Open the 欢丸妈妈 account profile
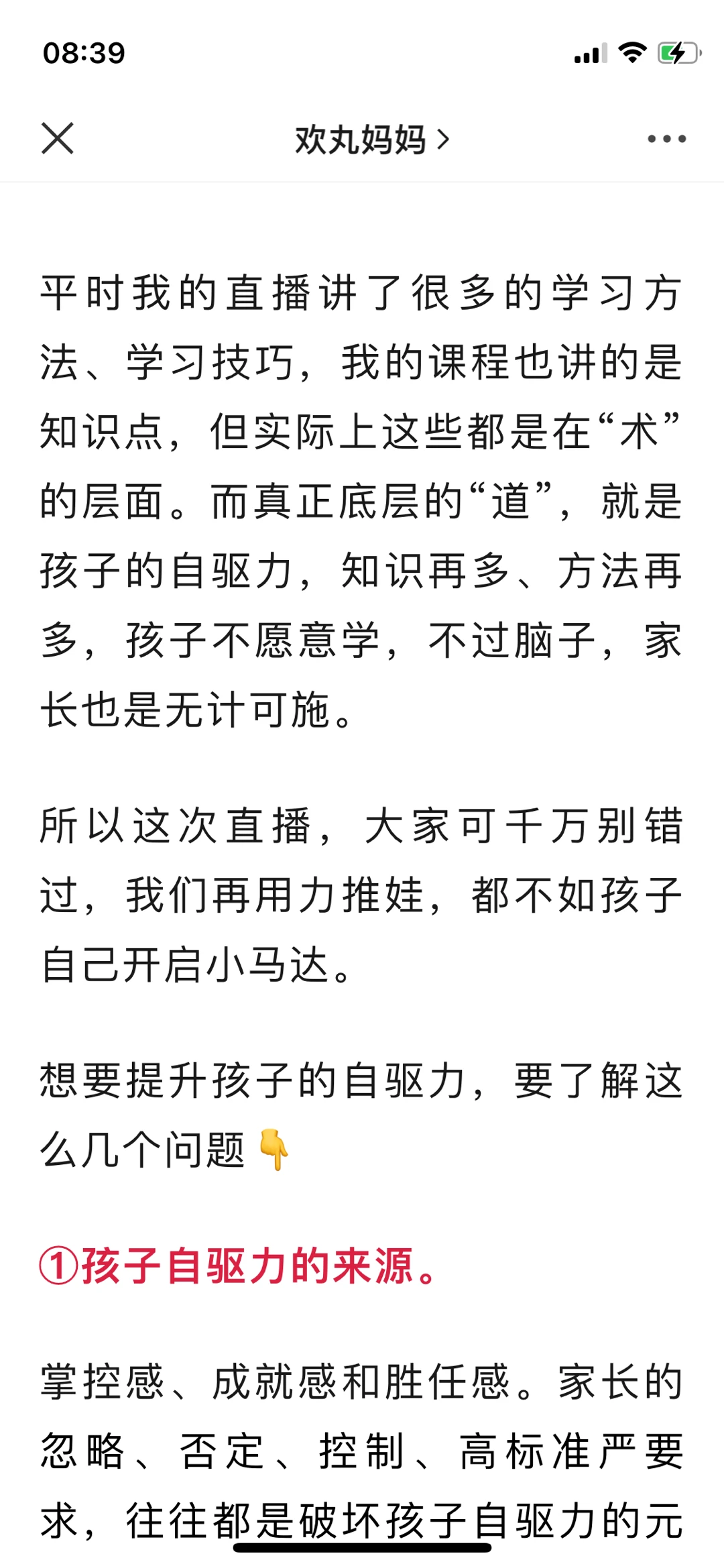Screen dimensions: 724x1568 [x=371, y=140]
